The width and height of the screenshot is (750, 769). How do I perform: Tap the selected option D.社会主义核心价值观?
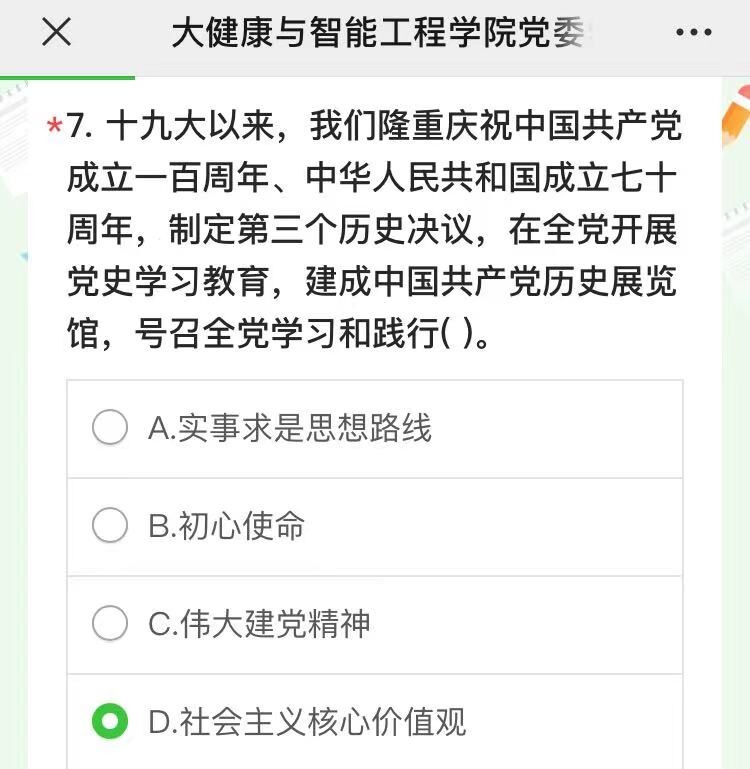click(x=110, y=722)
